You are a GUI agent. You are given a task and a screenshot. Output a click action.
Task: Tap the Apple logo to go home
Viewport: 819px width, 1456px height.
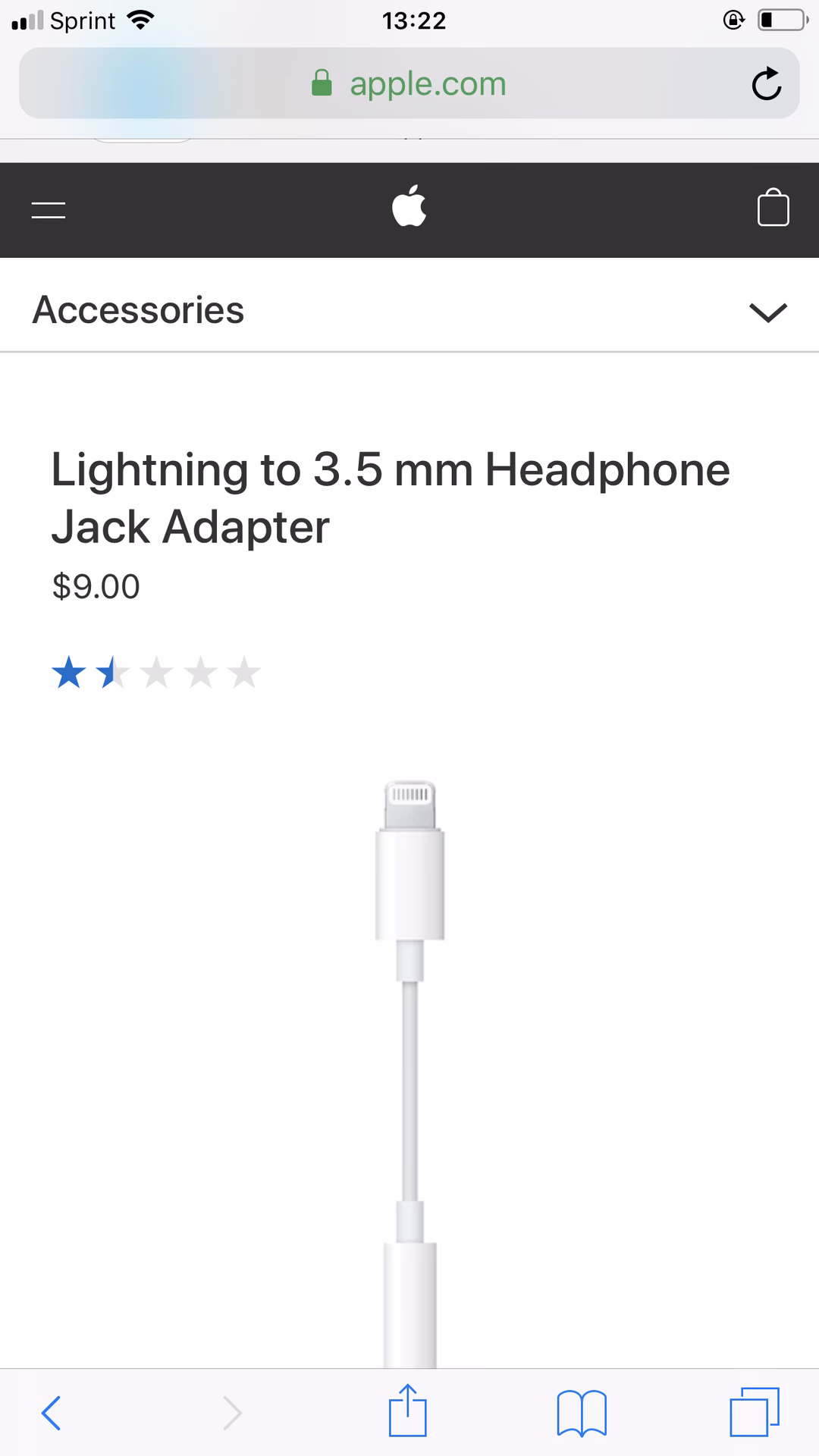(409, 208)
